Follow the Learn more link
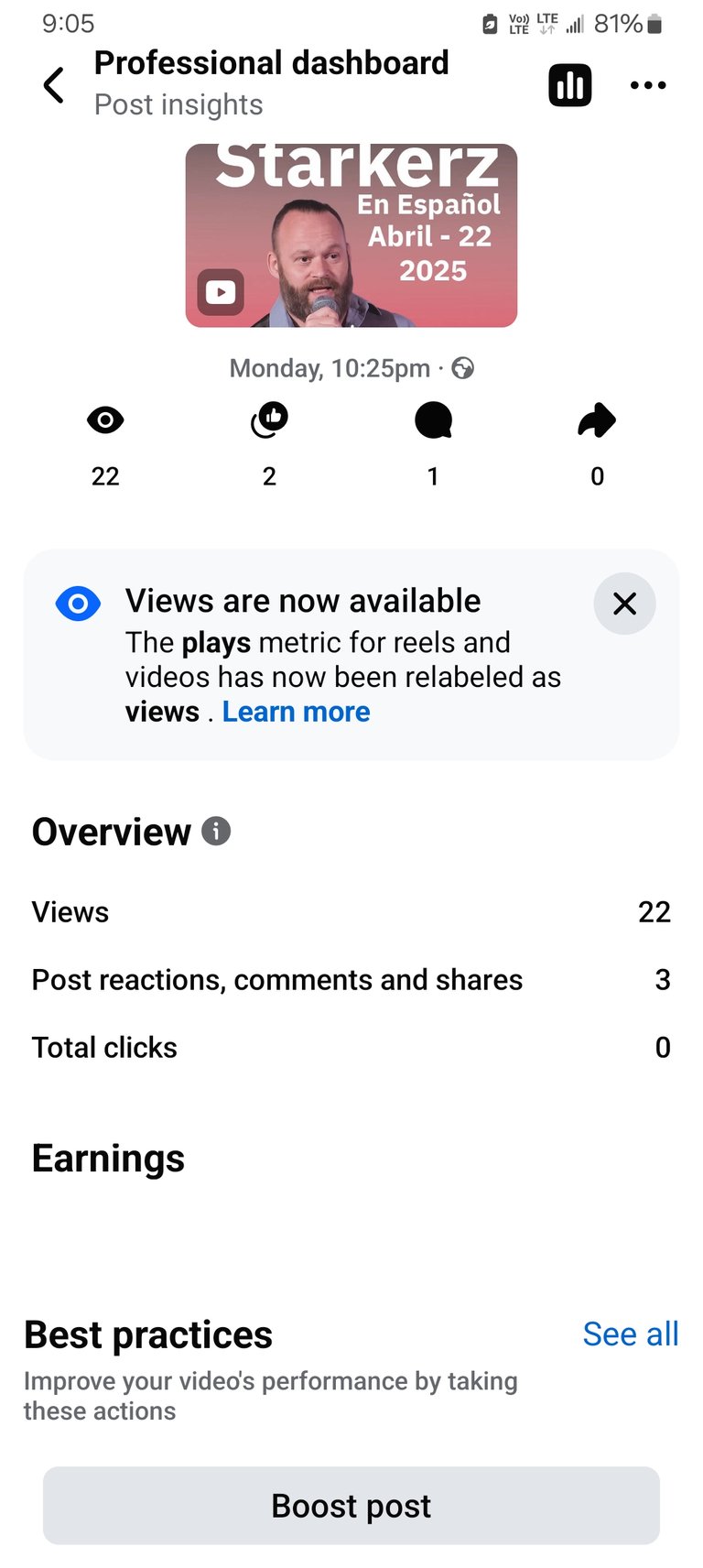The image size is (703, 1568). pos(296,712)
